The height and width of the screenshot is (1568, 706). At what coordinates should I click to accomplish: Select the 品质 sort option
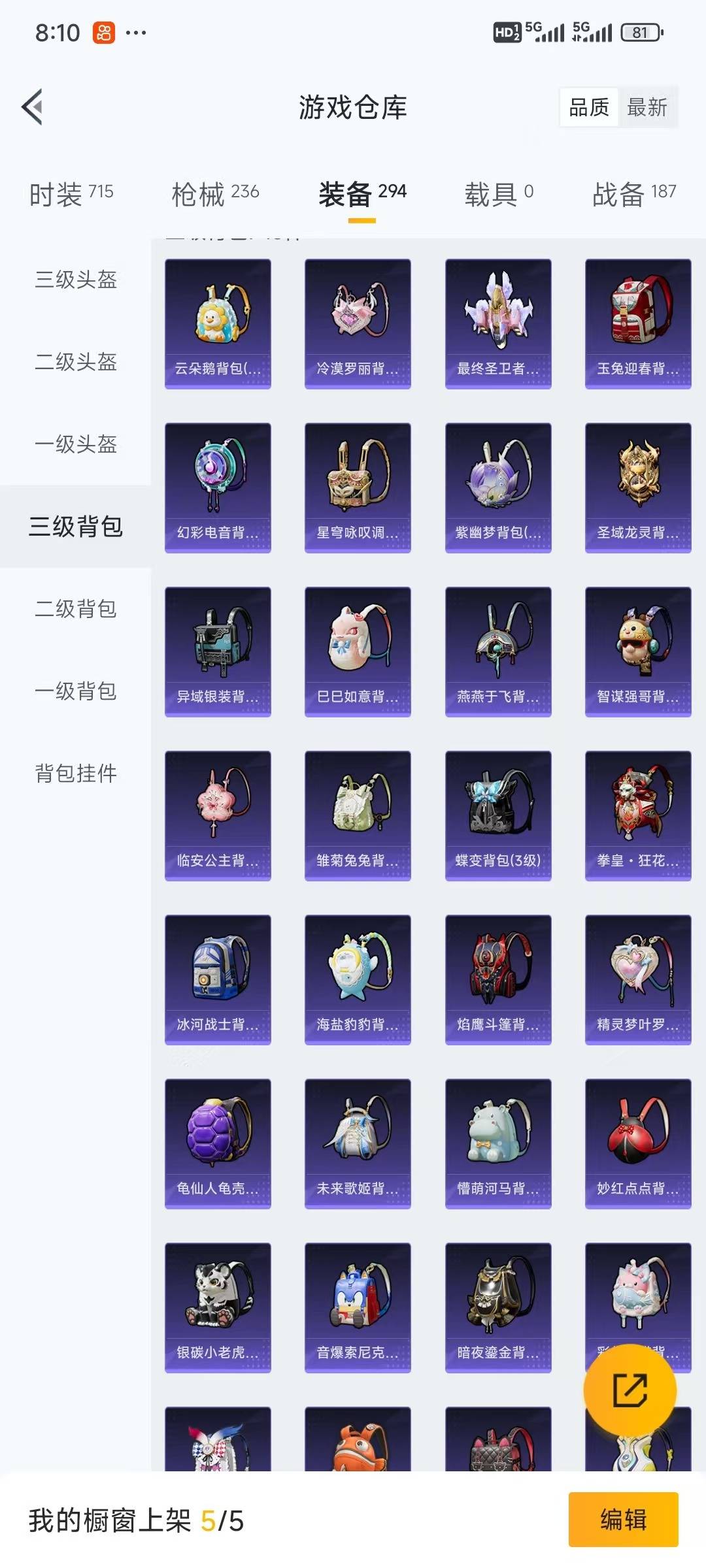point(589,107)
